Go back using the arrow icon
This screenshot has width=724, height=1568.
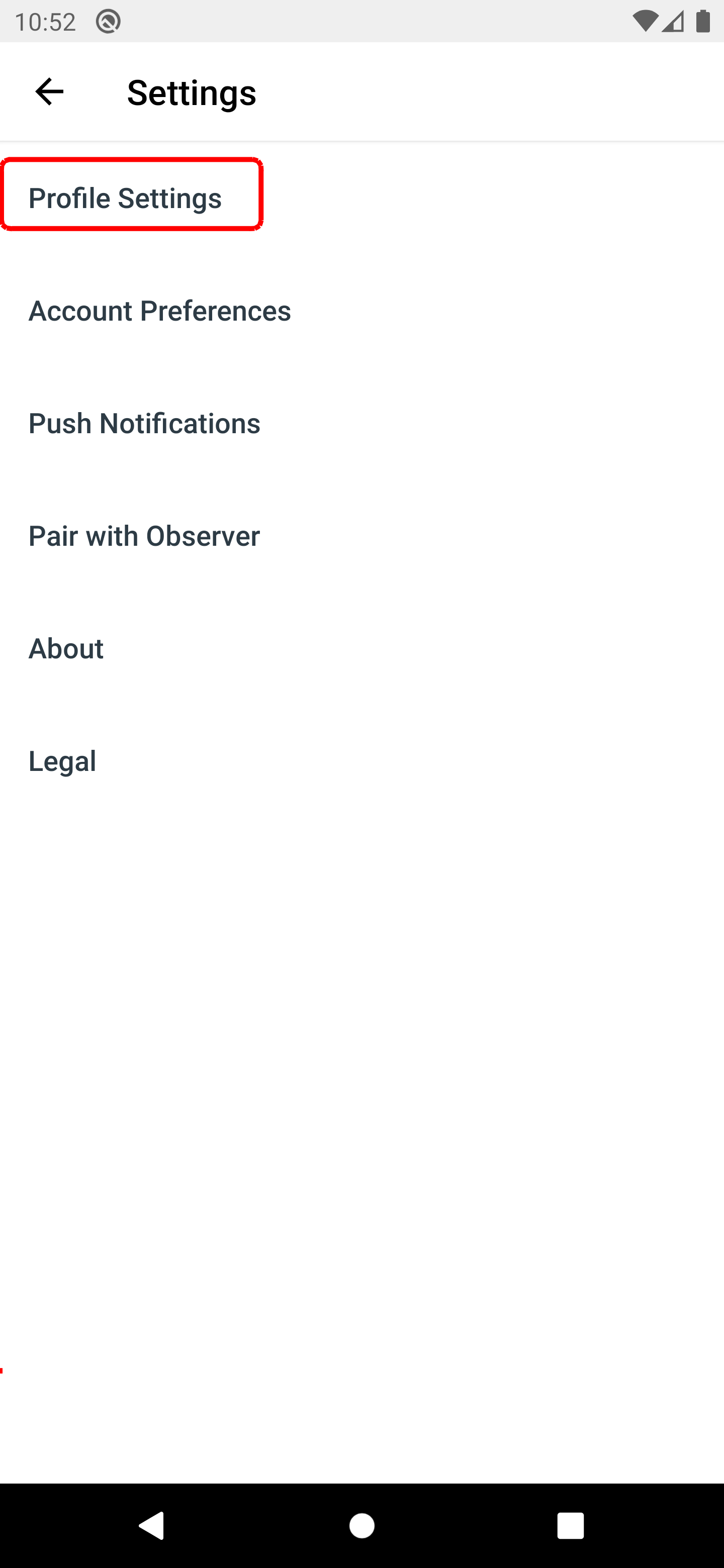[x=49, y=92]
